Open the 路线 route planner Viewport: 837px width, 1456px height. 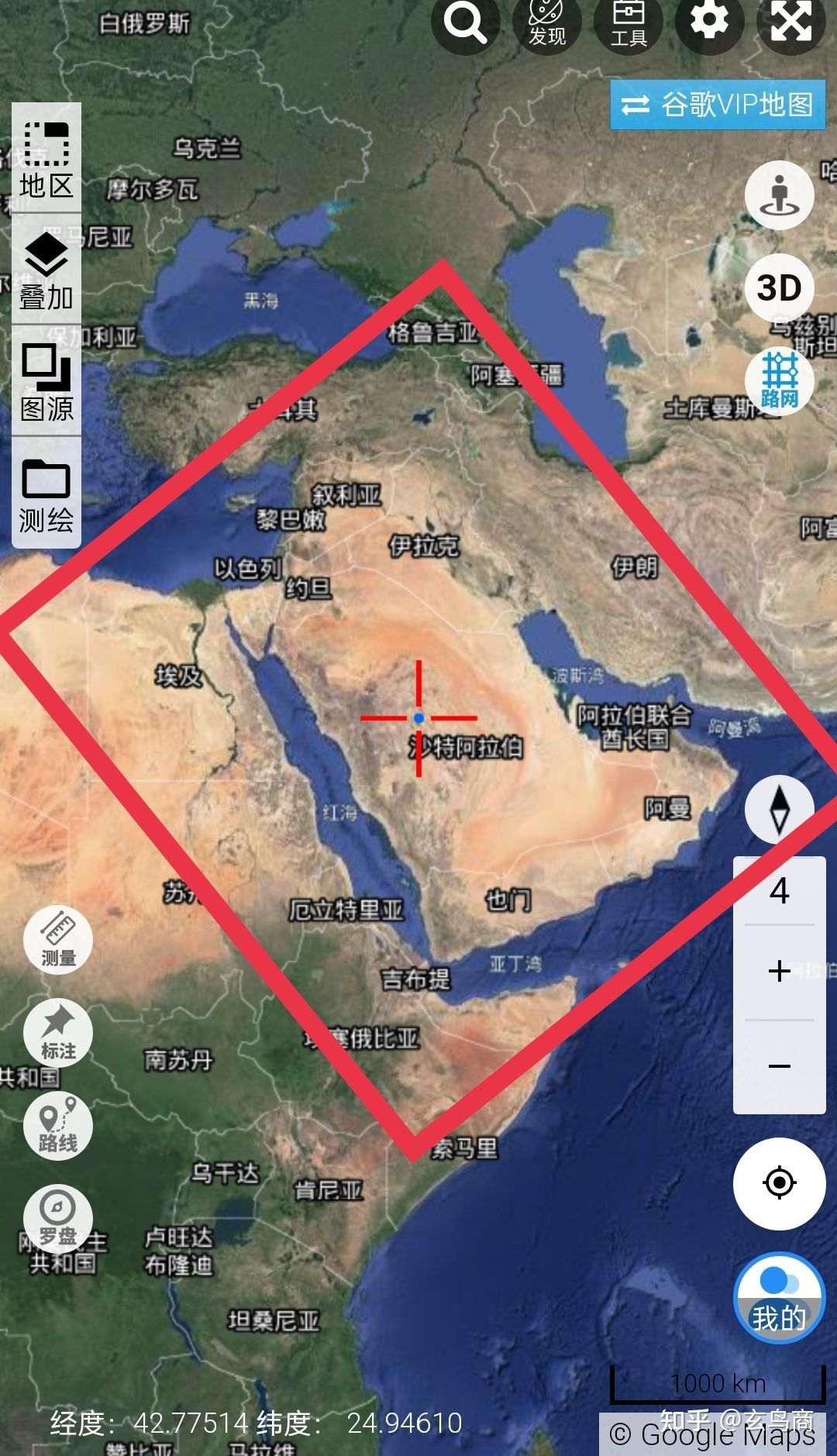pyautogui.click(x=58, y=1126)
